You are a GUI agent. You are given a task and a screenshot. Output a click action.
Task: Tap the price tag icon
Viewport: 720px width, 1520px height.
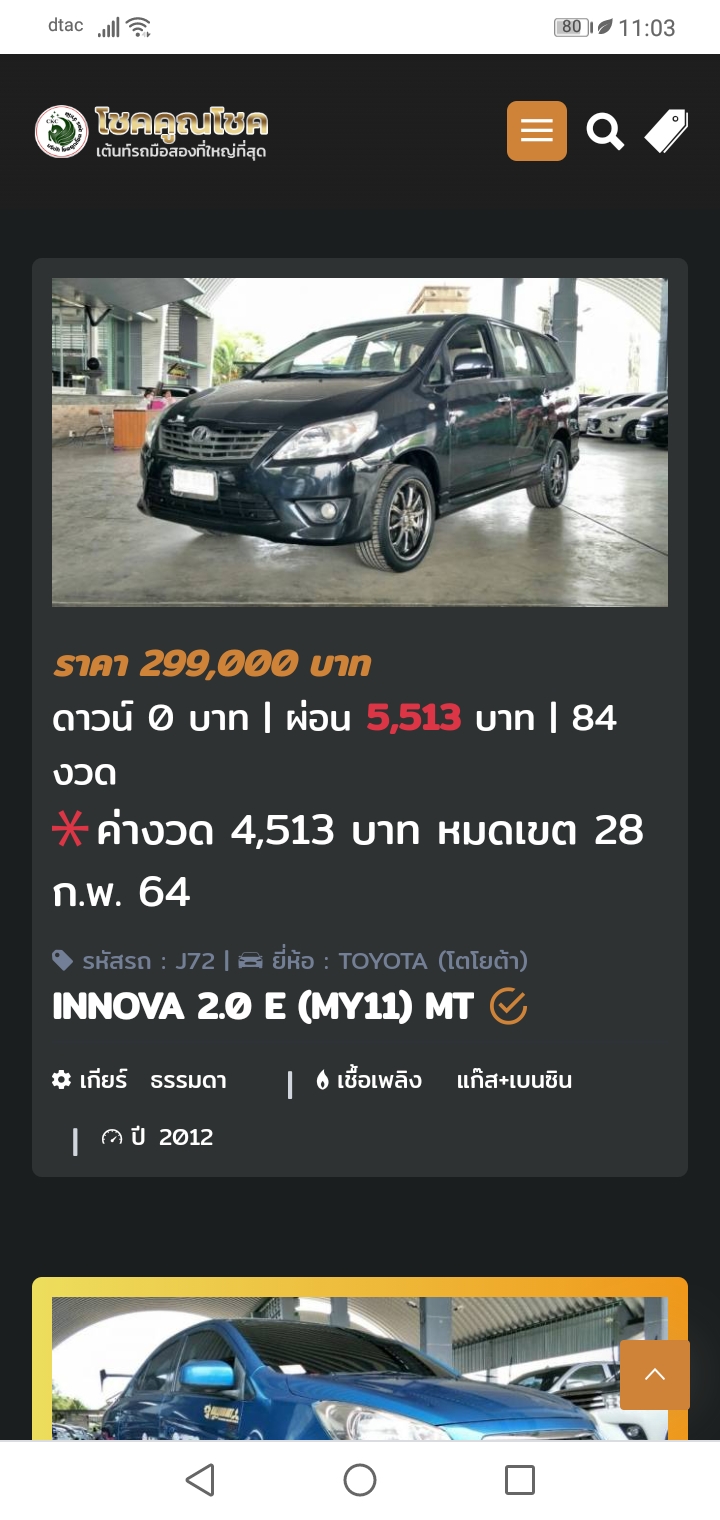[666, 131]
